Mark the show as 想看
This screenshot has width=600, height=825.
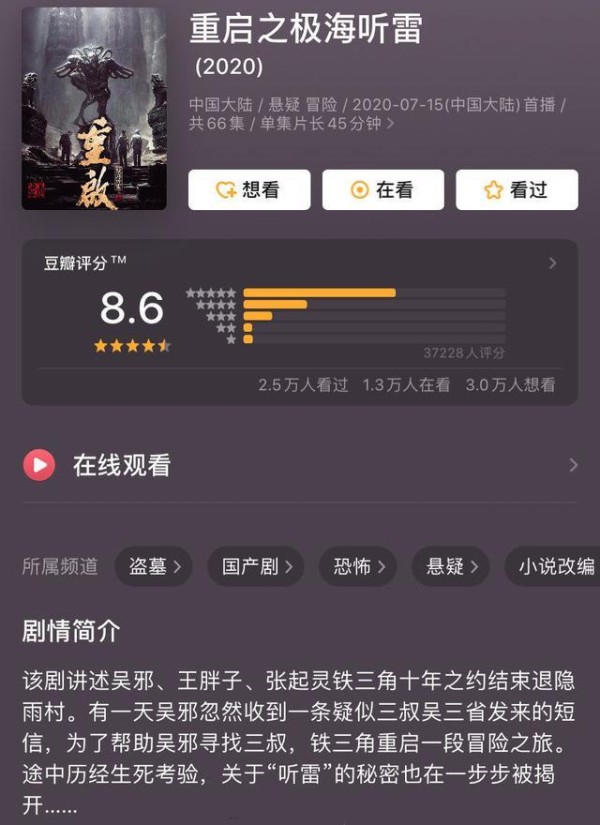click(249, 190)
